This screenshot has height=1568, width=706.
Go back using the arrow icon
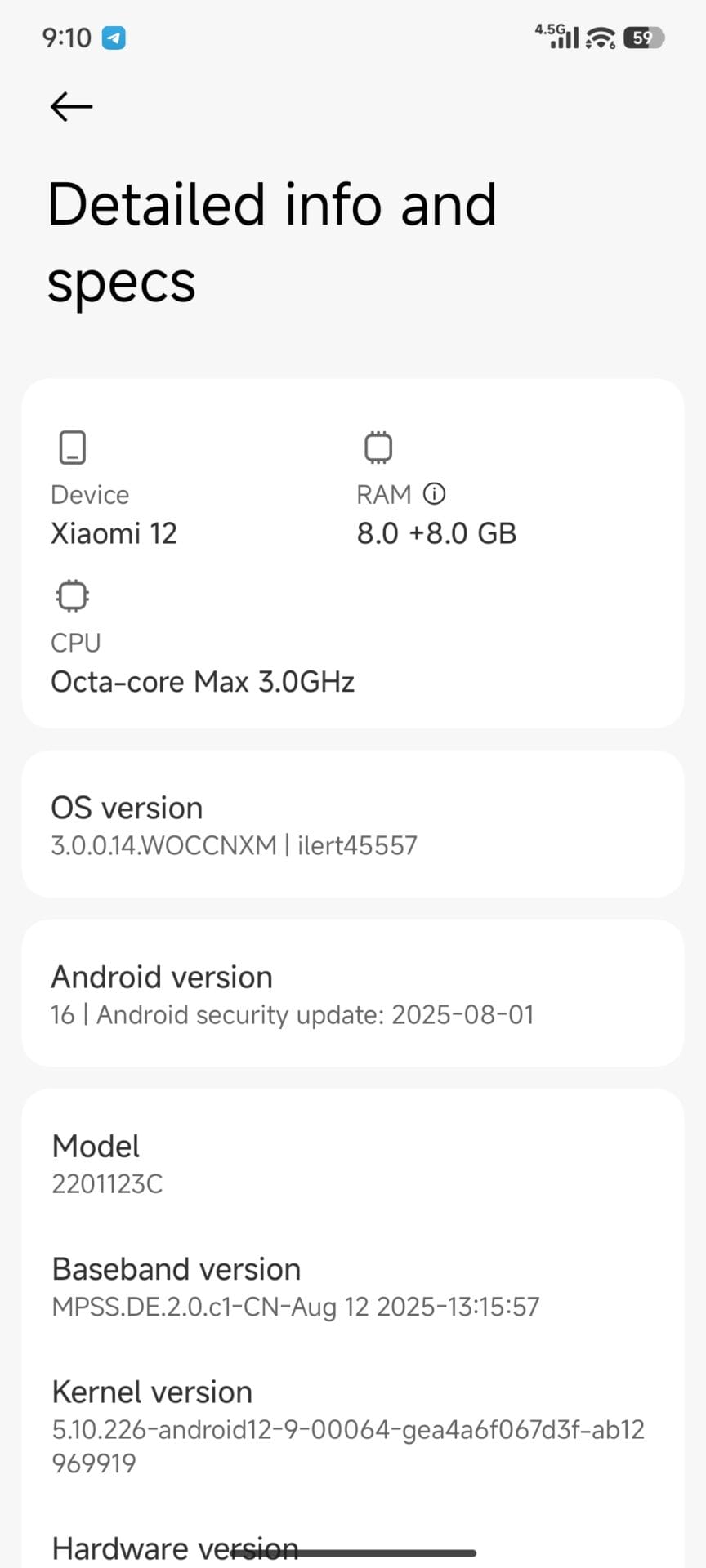tap(71, 106)
